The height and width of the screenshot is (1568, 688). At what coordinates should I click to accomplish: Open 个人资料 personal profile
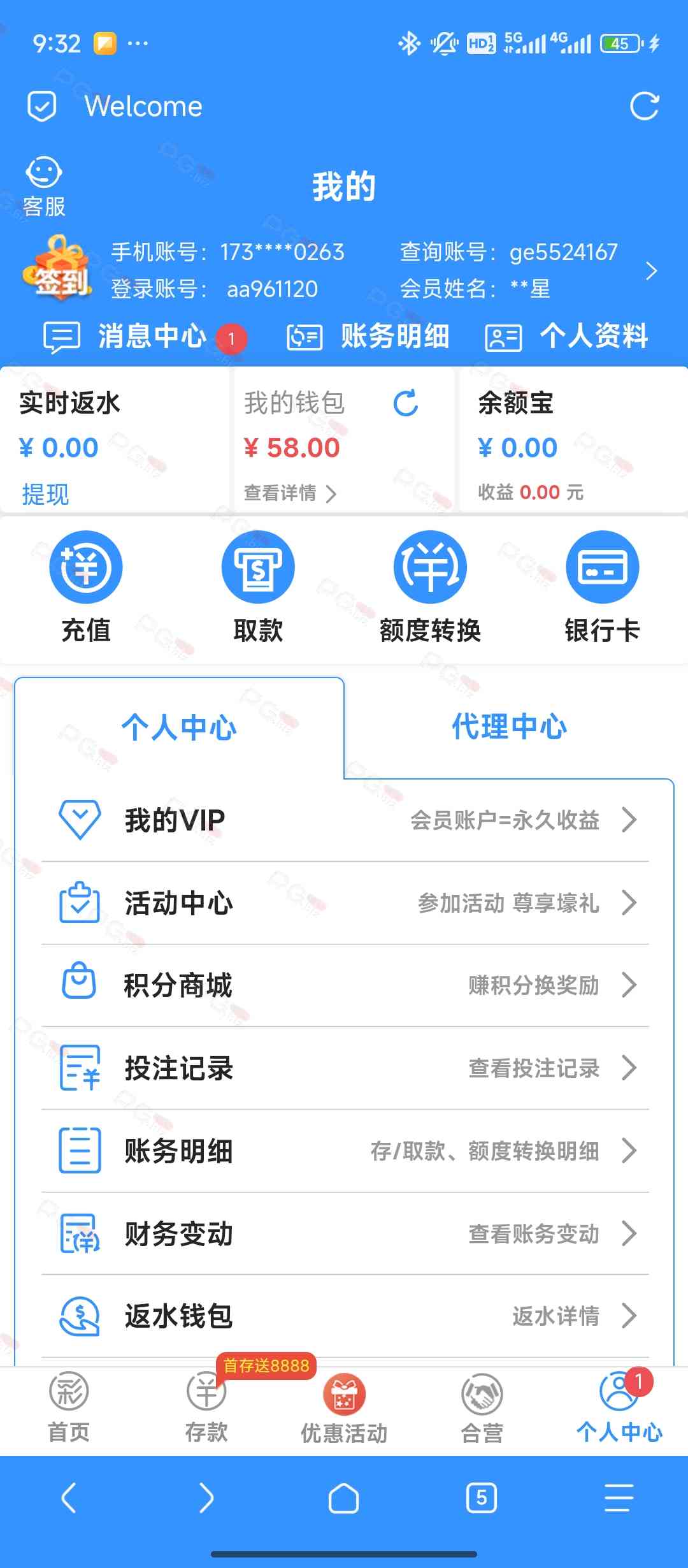coord(567,336)
